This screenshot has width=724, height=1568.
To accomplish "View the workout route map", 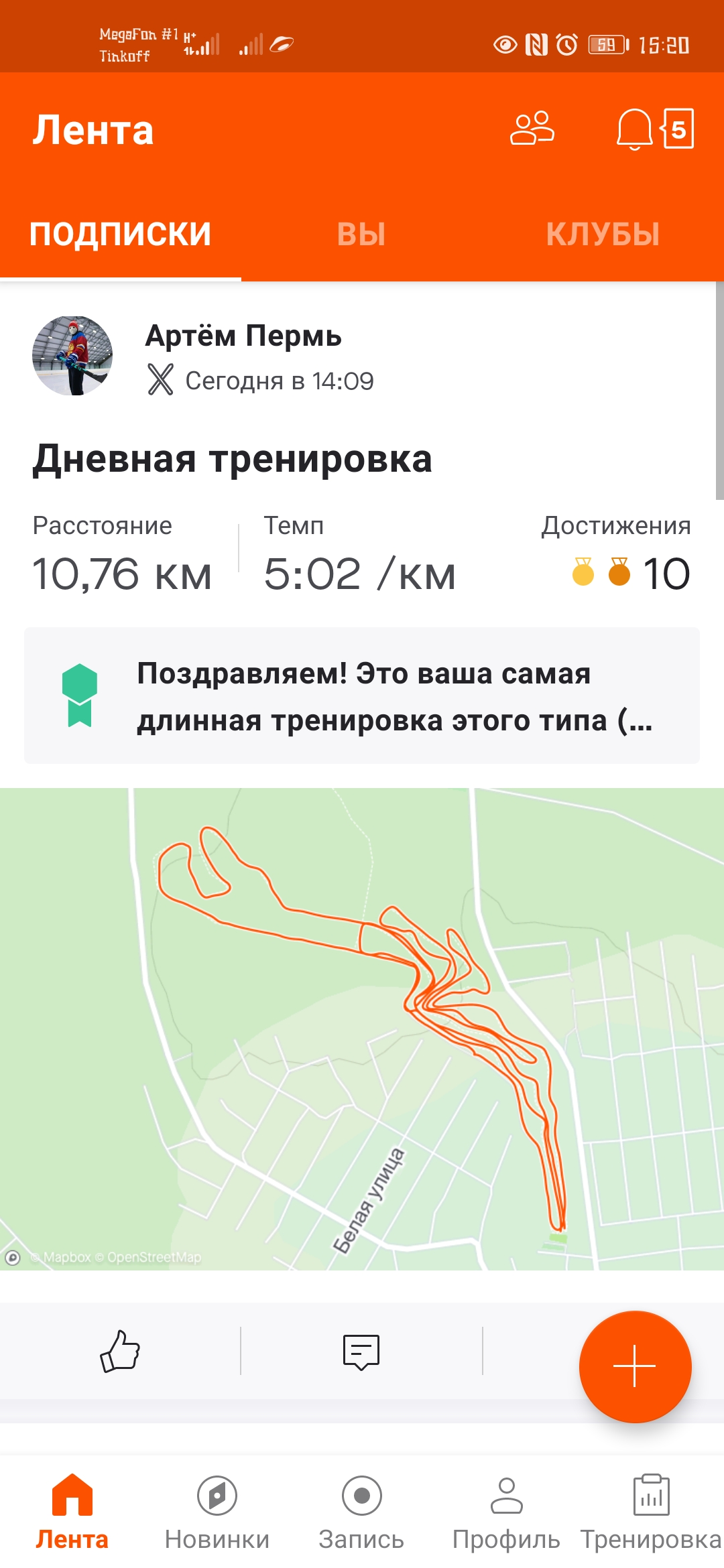I will pos(362,1029).
